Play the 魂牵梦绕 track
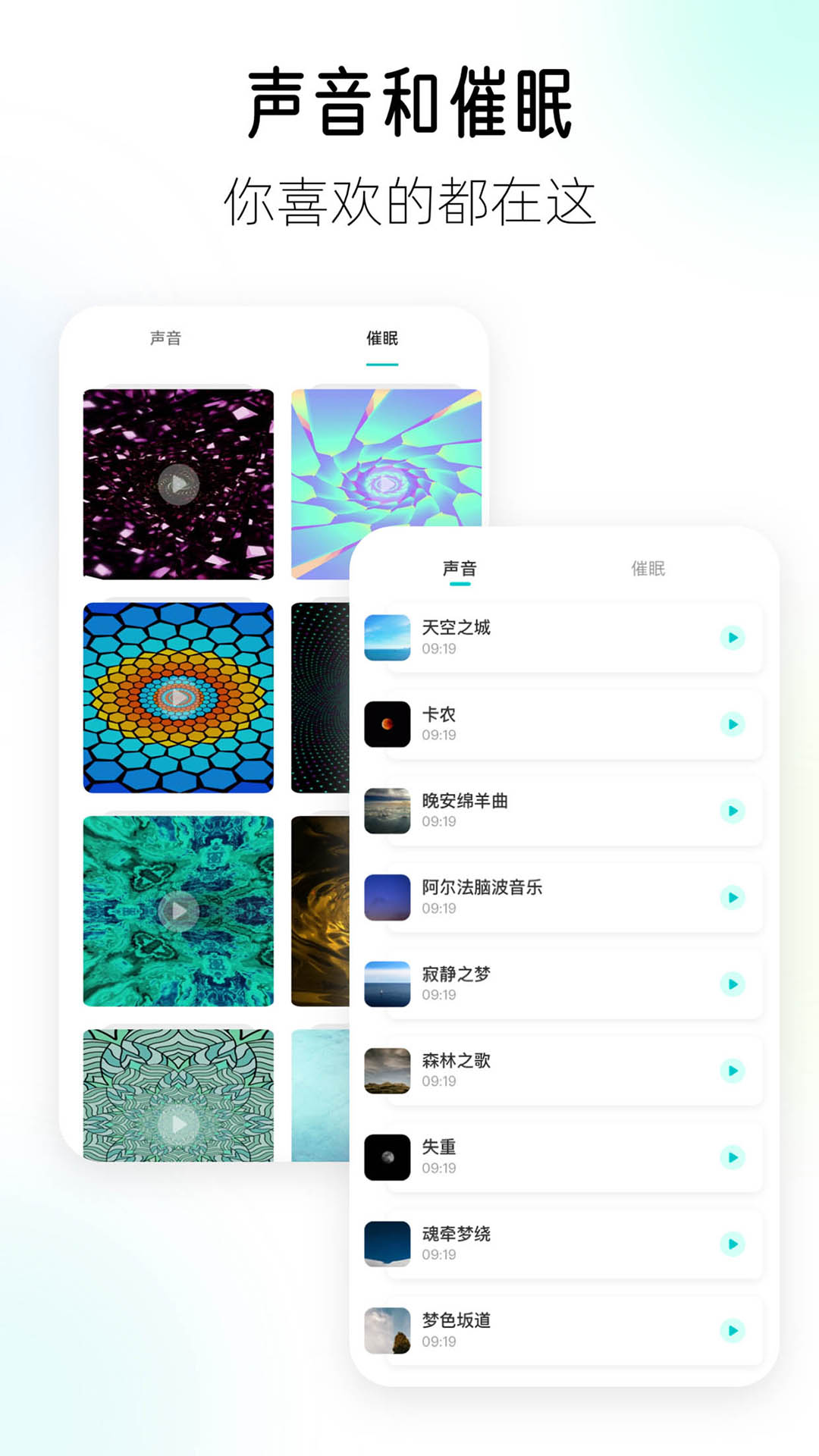Viewport: 819px width, 1456px height. tap(732, 1244)
